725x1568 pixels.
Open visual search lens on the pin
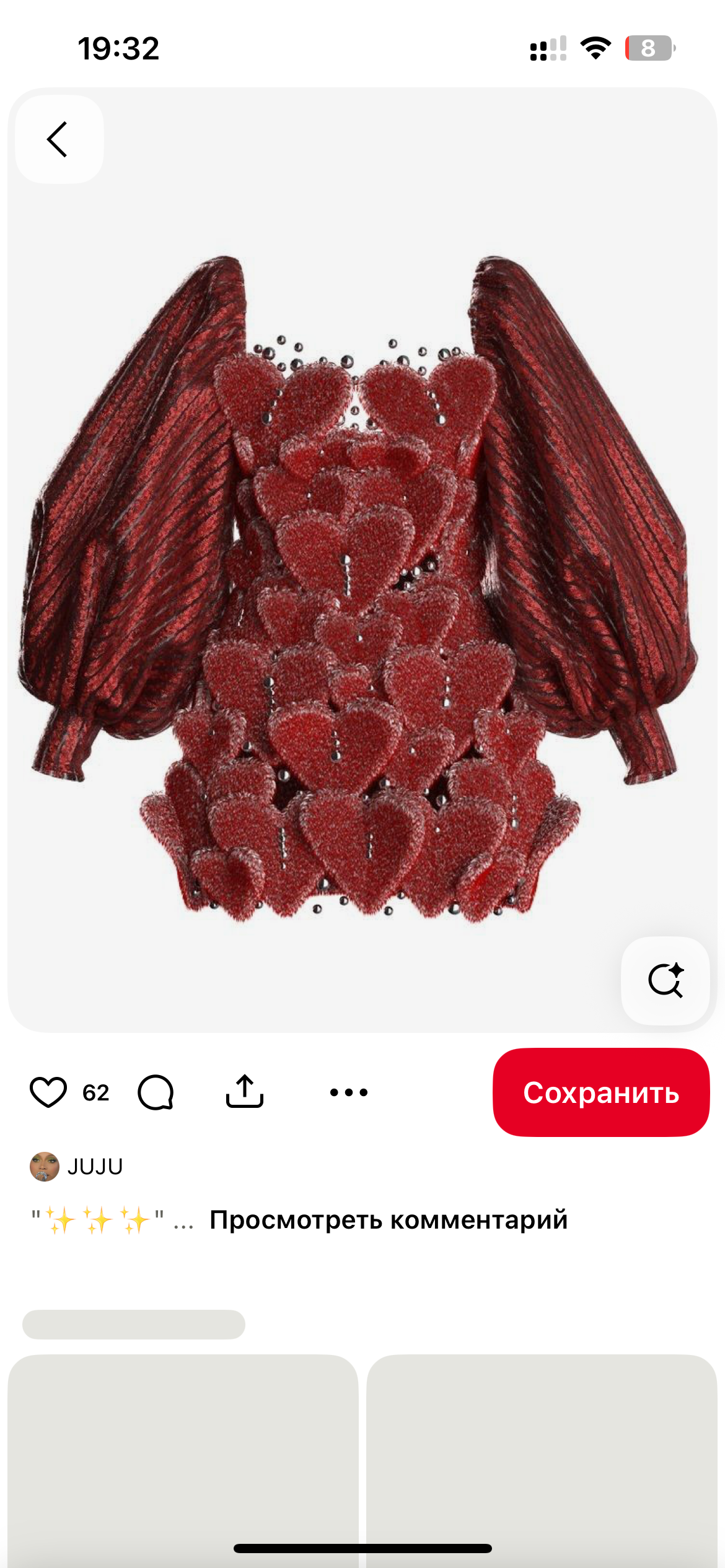(x=666, y=981)
